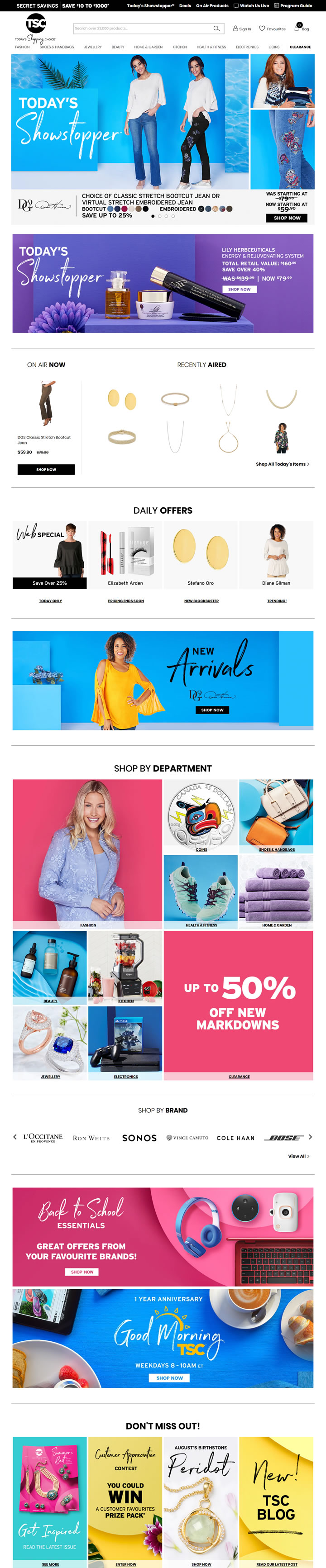Tap Shop Now on the Lily Herbceuticals banner
The image size is (326, 1568).
coord(239,289)
